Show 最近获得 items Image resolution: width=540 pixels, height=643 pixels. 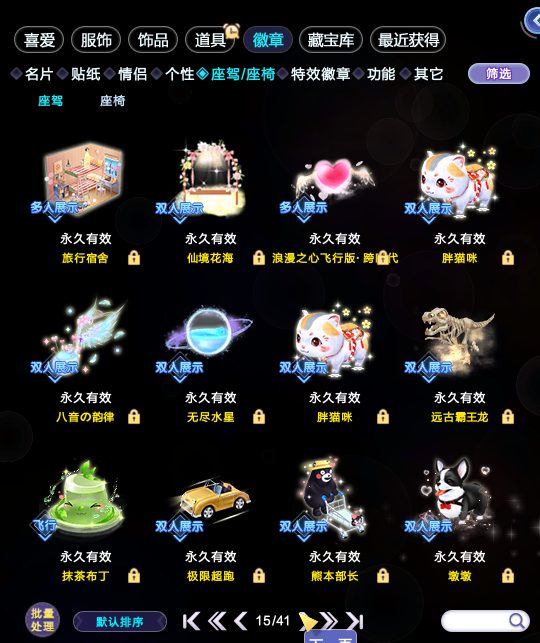(x=408, y=40)
